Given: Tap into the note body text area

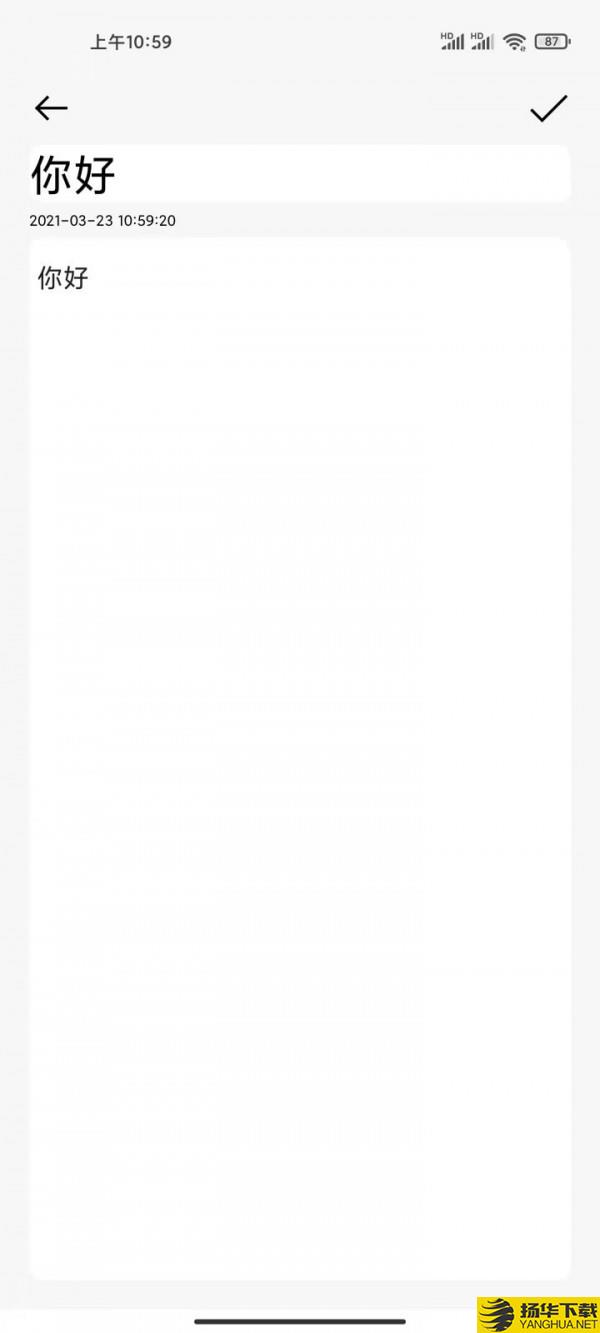Looking at the screenshot, I should [299, 700].
